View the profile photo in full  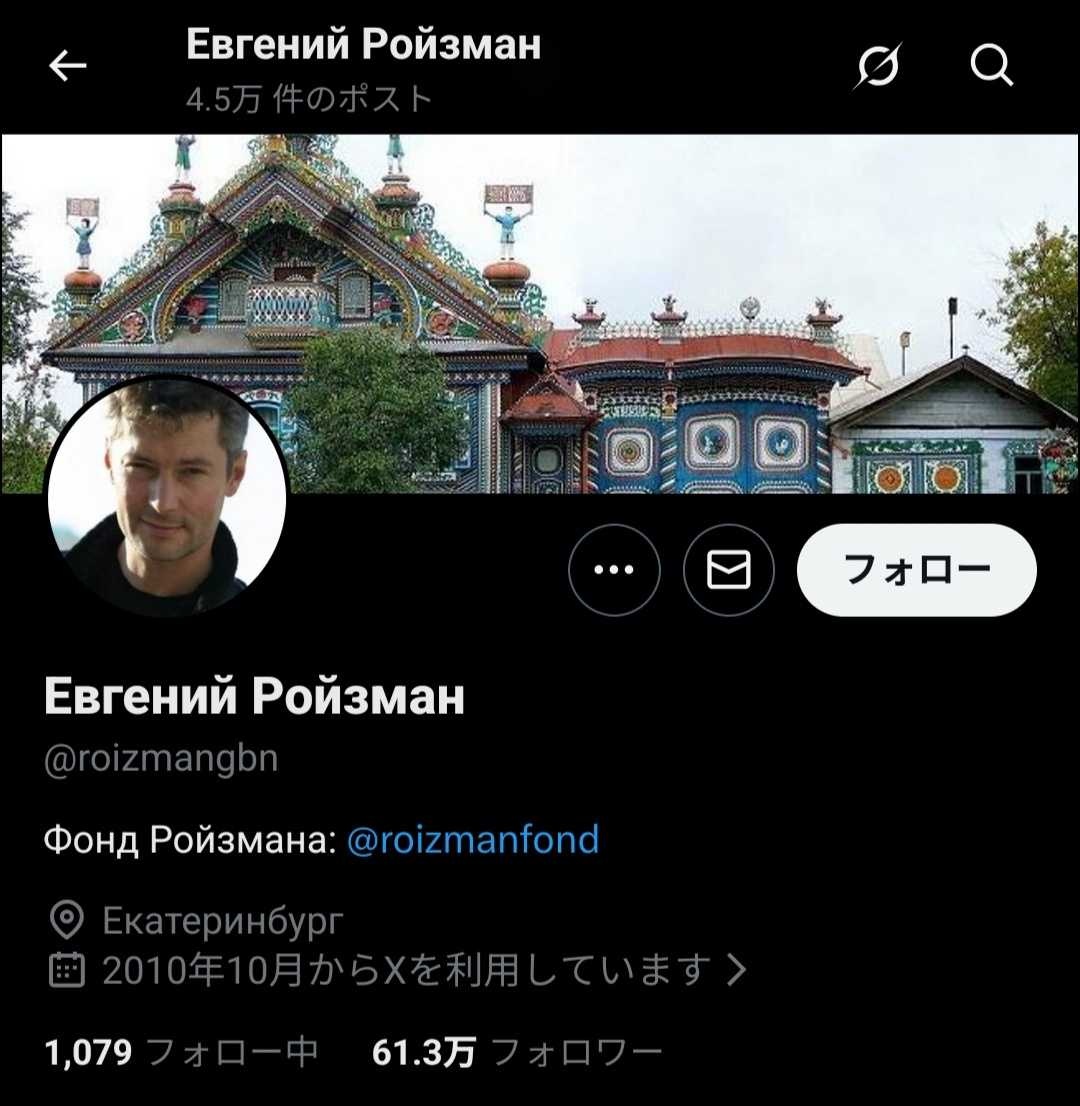[x=167, y=497]
